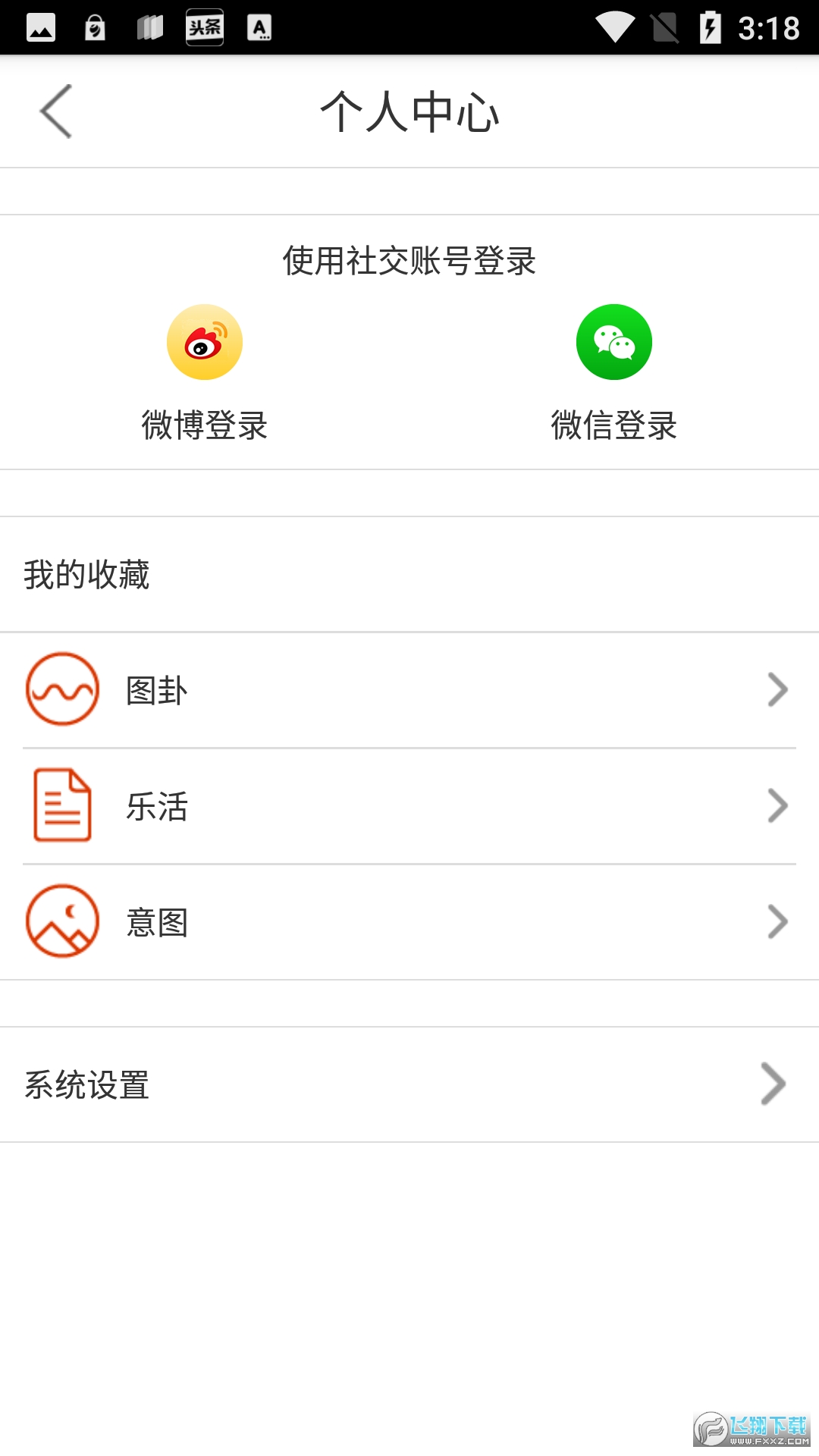
Task: Open 乐活 via its document icon
Action: point(62,805)
